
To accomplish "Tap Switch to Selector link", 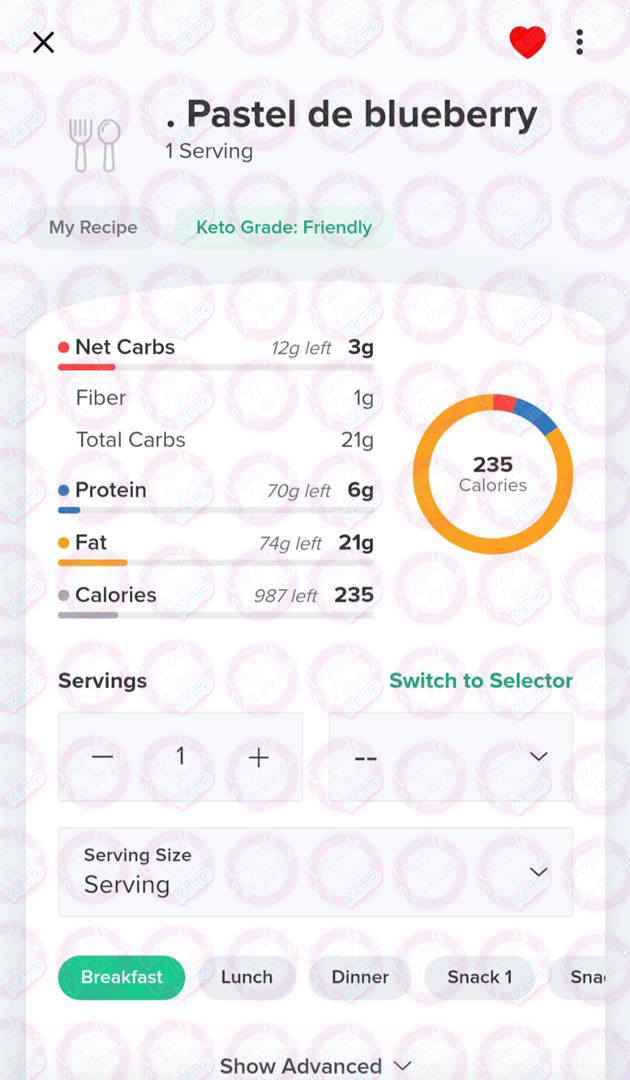I will click(x=481, y=681).
